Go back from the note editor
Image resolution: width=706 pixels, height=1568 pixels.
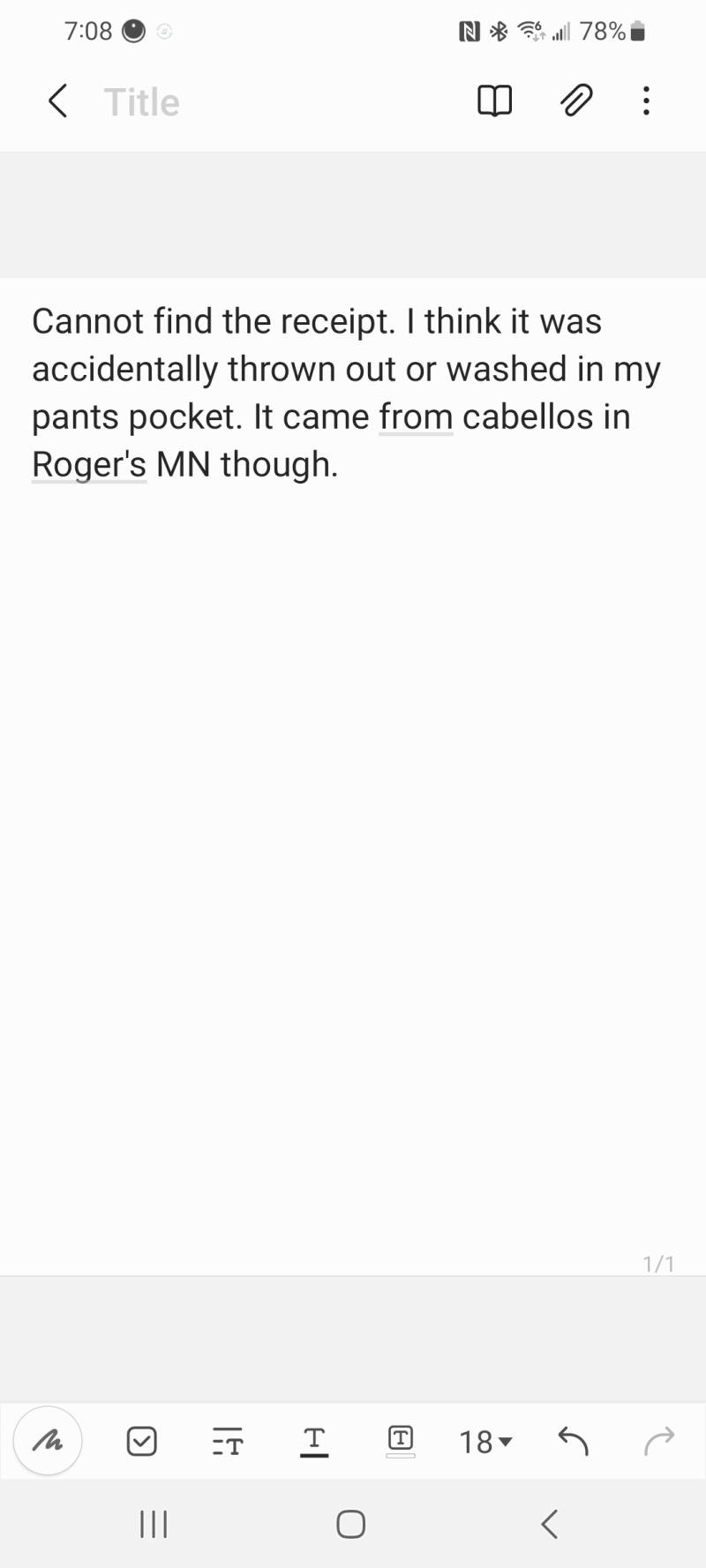coord(57,101)
